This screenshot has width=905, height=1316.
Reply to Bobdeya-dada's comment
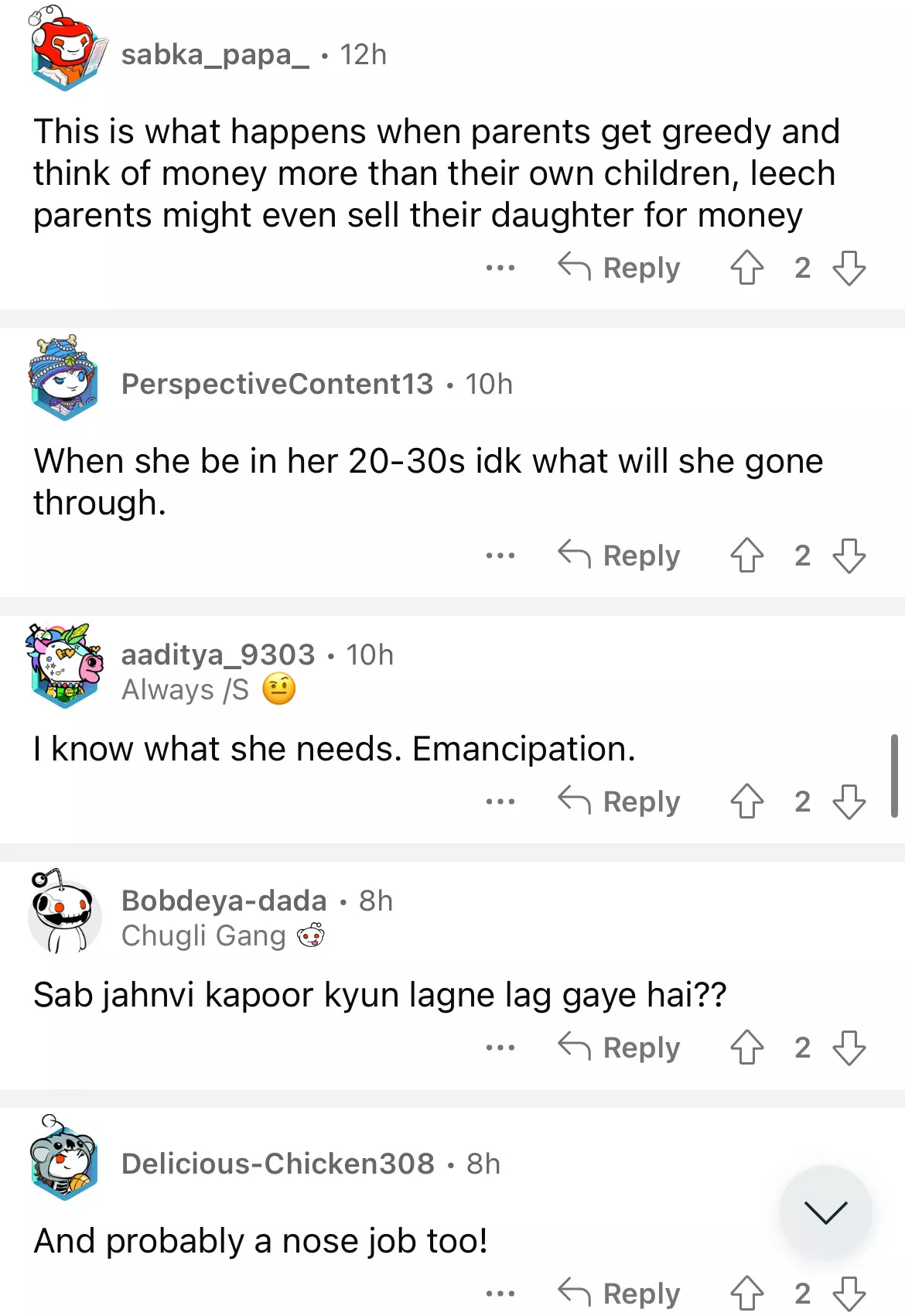[x=619, y=1048]
